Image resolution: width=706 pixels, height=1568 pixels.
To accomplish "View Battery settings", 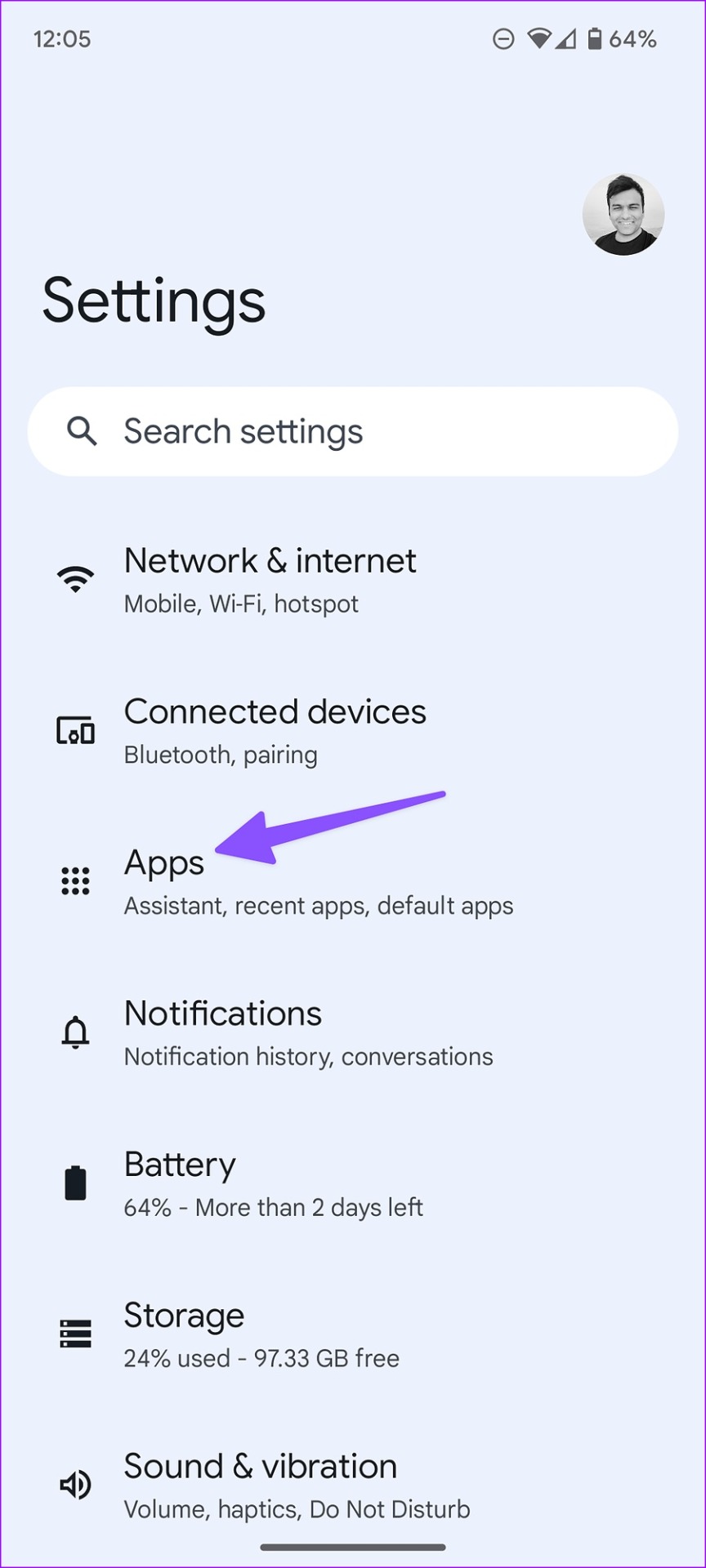I will tap(353, 1184).
